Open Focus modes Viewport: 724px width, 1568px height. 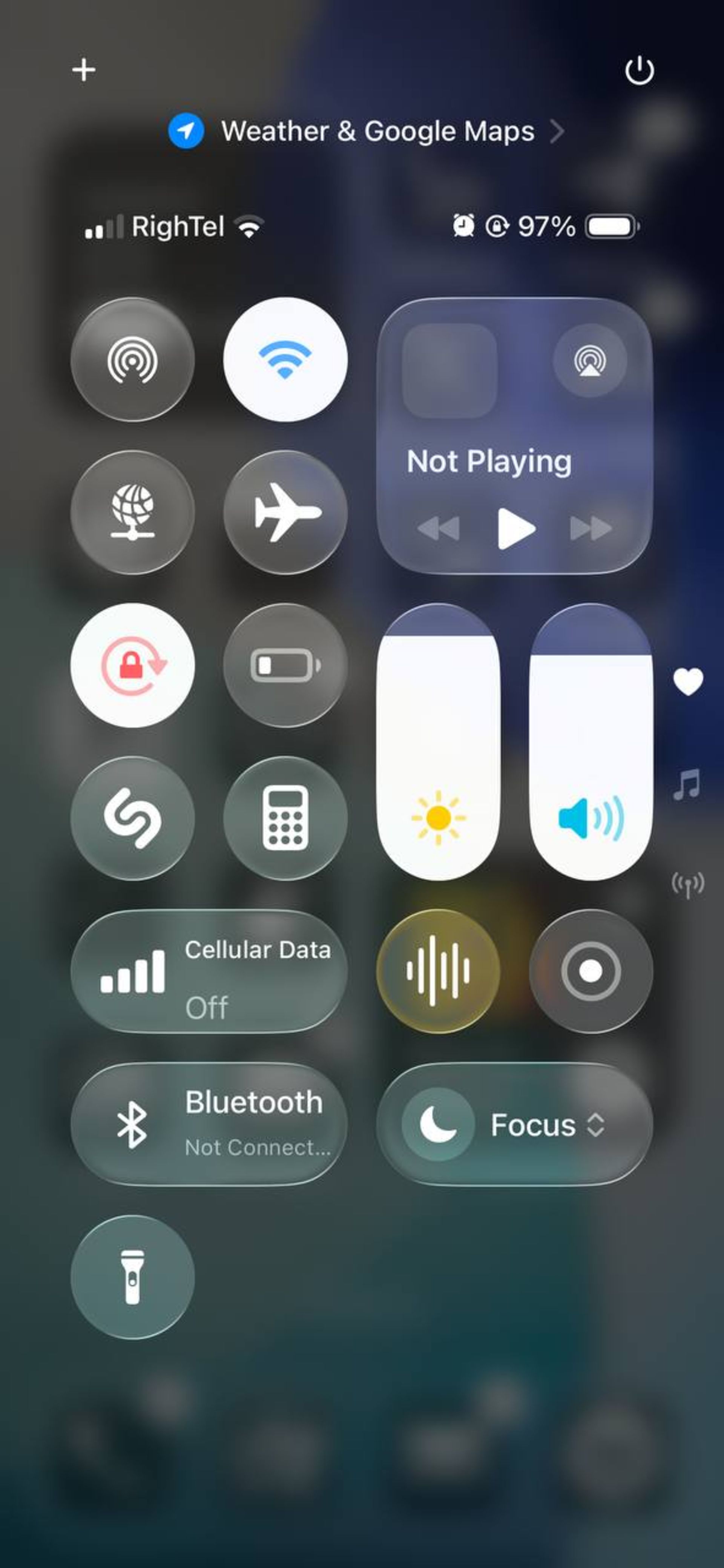[515, 1124]
